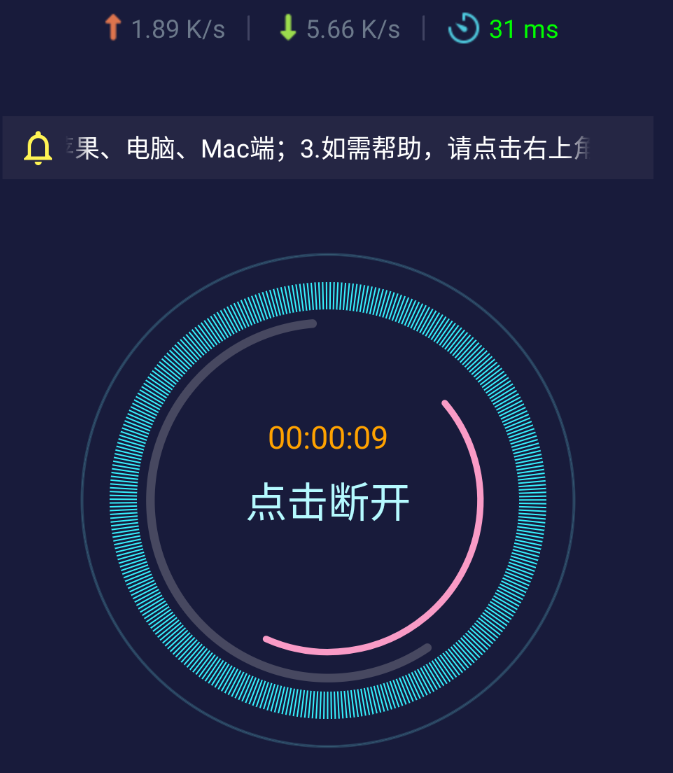Open the scrolling notice banner

[330, 149]
